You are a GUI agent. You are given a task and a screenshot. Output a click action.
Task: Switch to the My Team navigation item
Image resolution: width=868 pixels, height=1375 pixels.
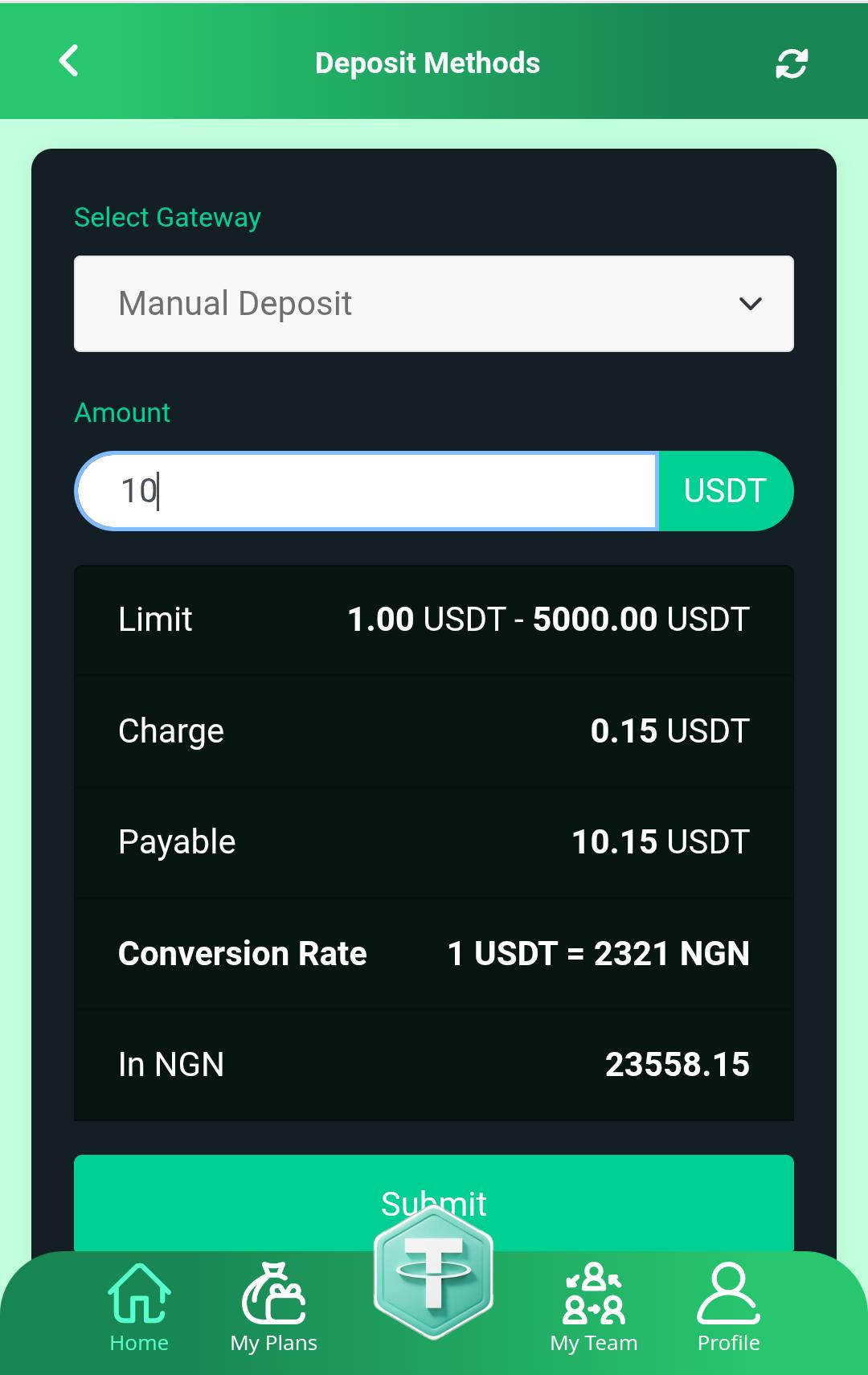pos(594,1341)
